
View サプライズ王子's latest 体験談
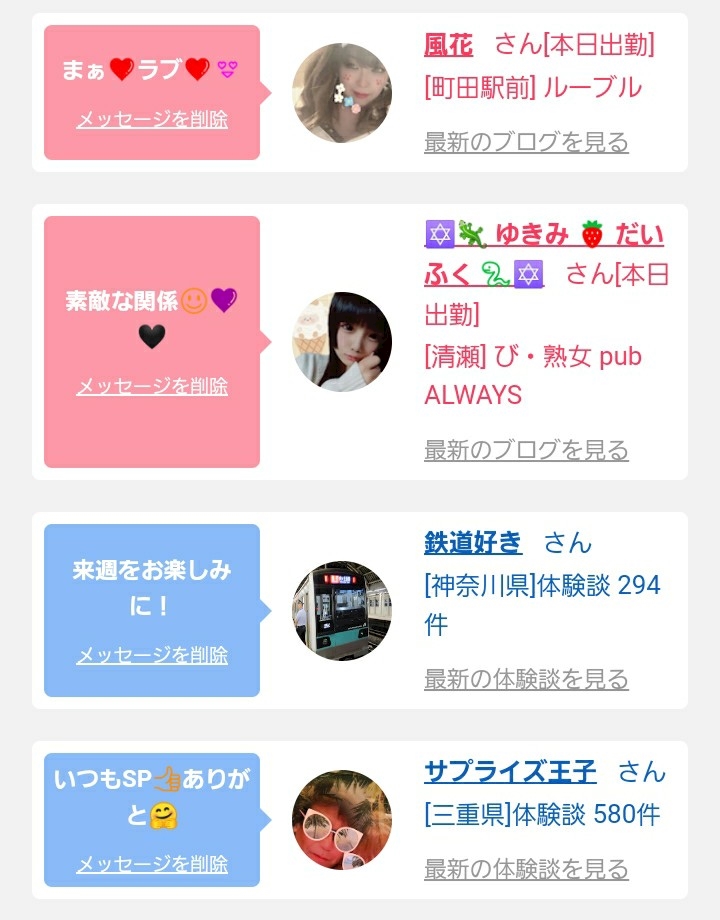pyautogui.click(x=526, y=868)
